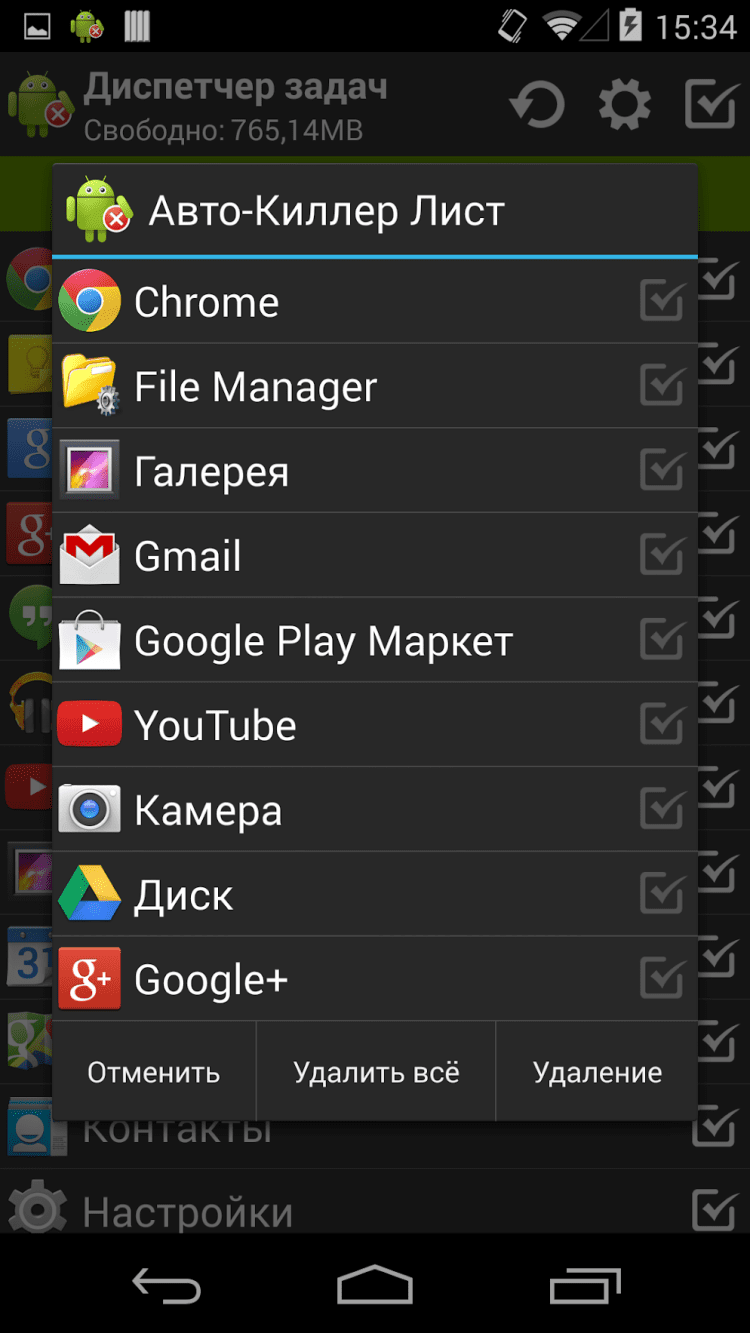Open the recent apps overview
The height and width of the screenshot is (1333, 750).
[x=585, y=1285]
